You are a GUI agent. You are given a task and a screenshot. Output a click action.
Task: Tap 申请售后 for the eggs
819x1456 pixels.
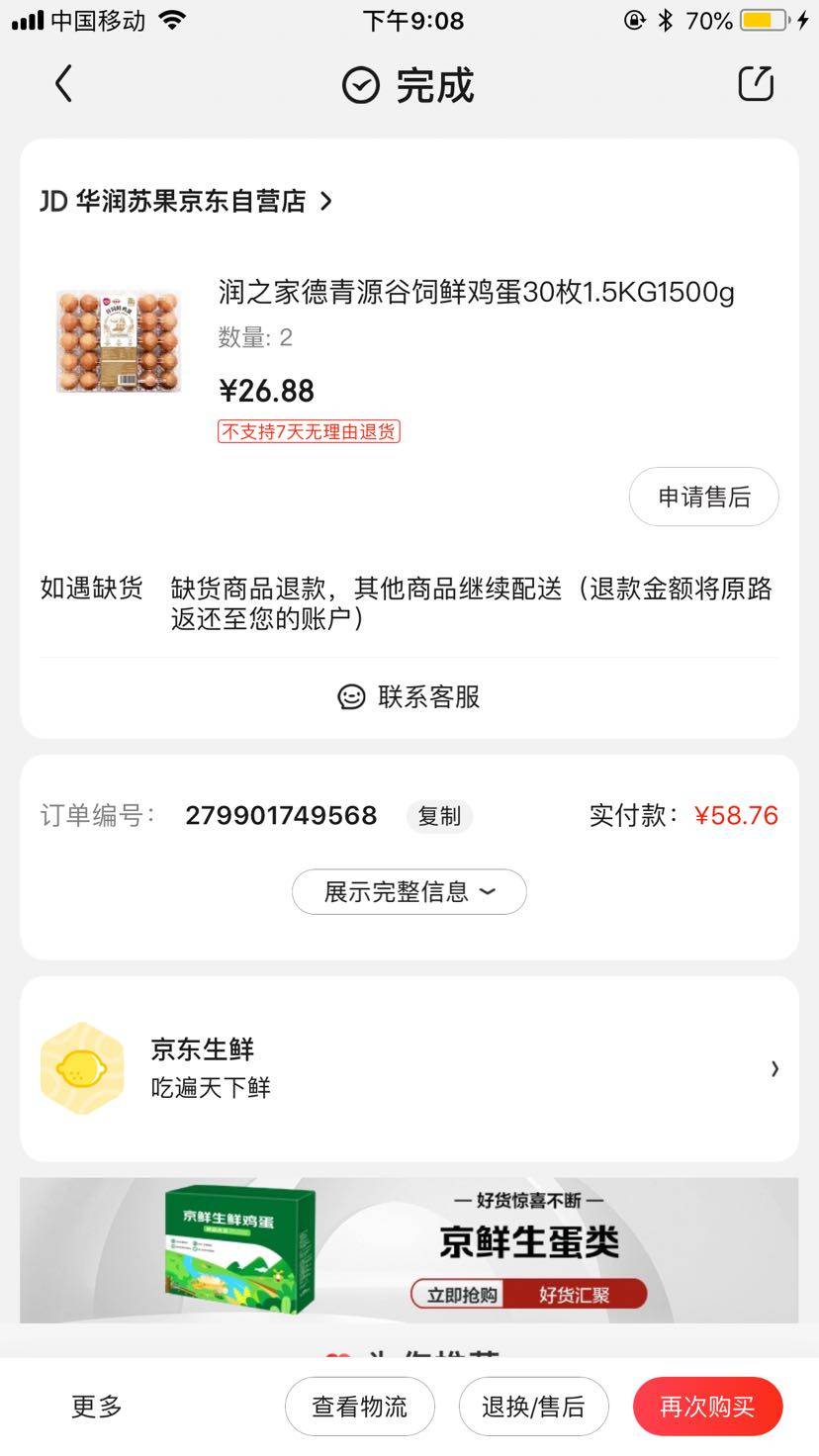[x=703, y=497]
